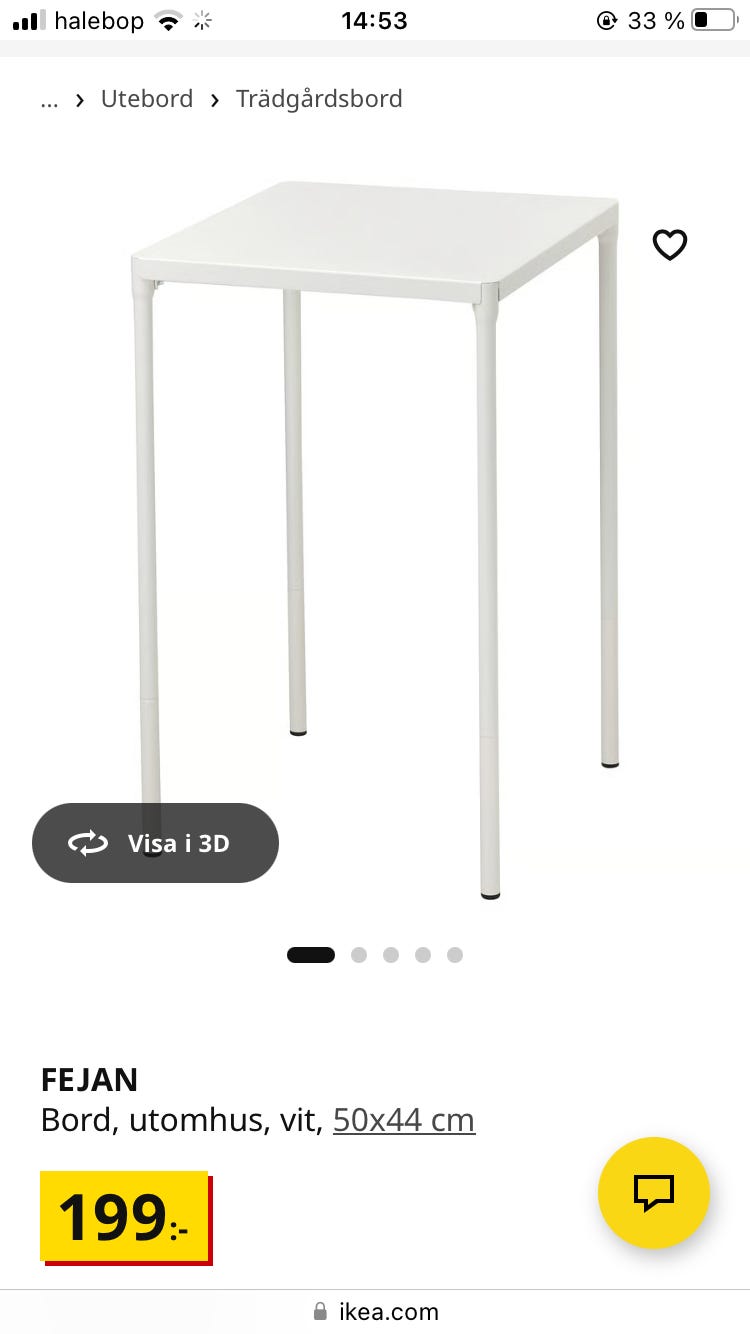Expand the collapsed breadcrumb ellipsis
Image resolution: width=750 pixels, height=1334 pixels.
pos(49,100)
